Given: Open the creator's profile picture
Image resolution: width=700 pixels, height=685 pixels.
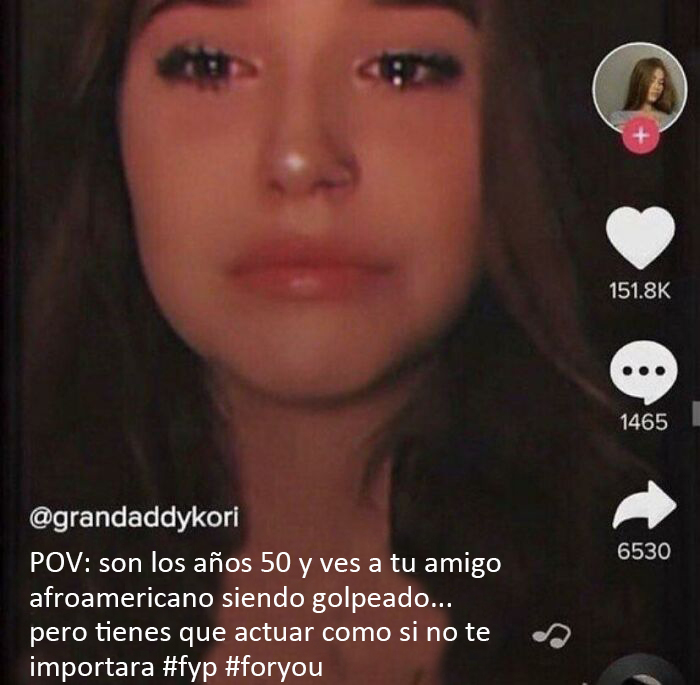Looking at the screenshot, I should pos(639,88).
